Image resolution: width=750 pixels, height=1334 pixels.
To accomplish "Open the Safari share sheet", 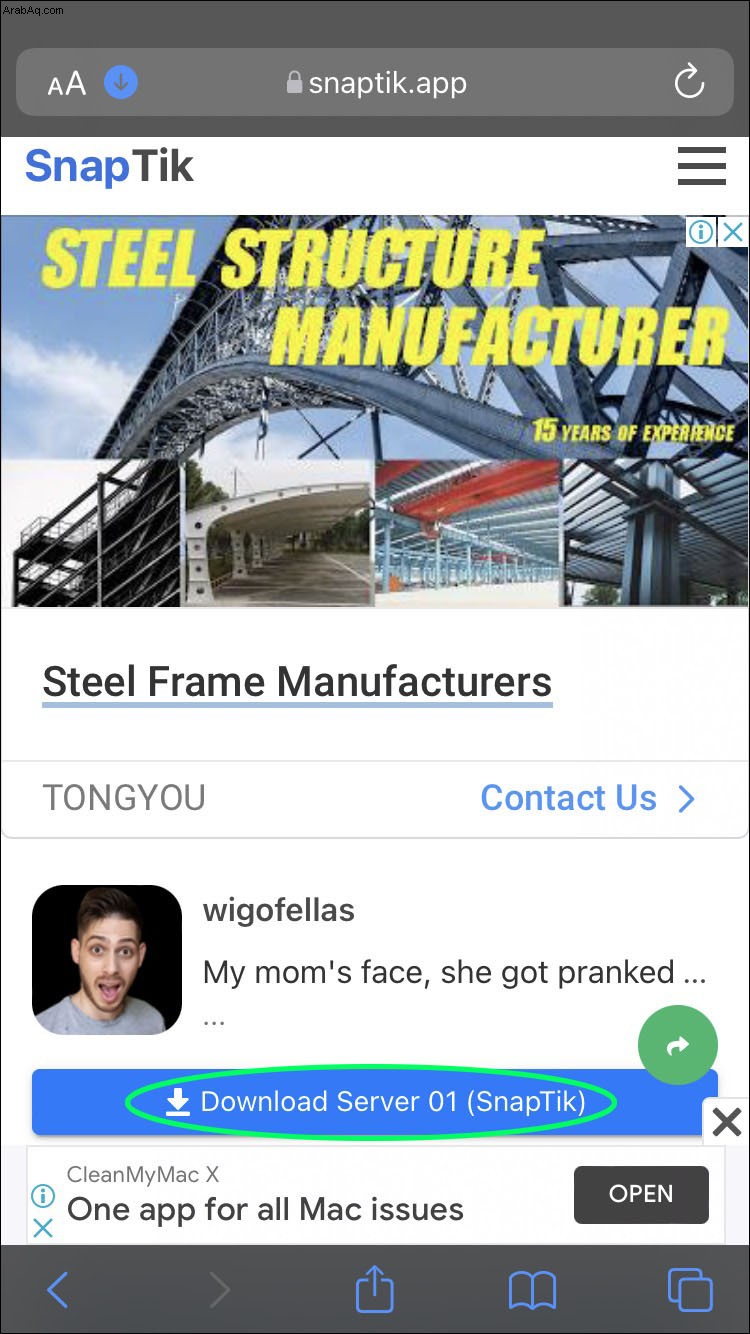I will [374, 1290].
